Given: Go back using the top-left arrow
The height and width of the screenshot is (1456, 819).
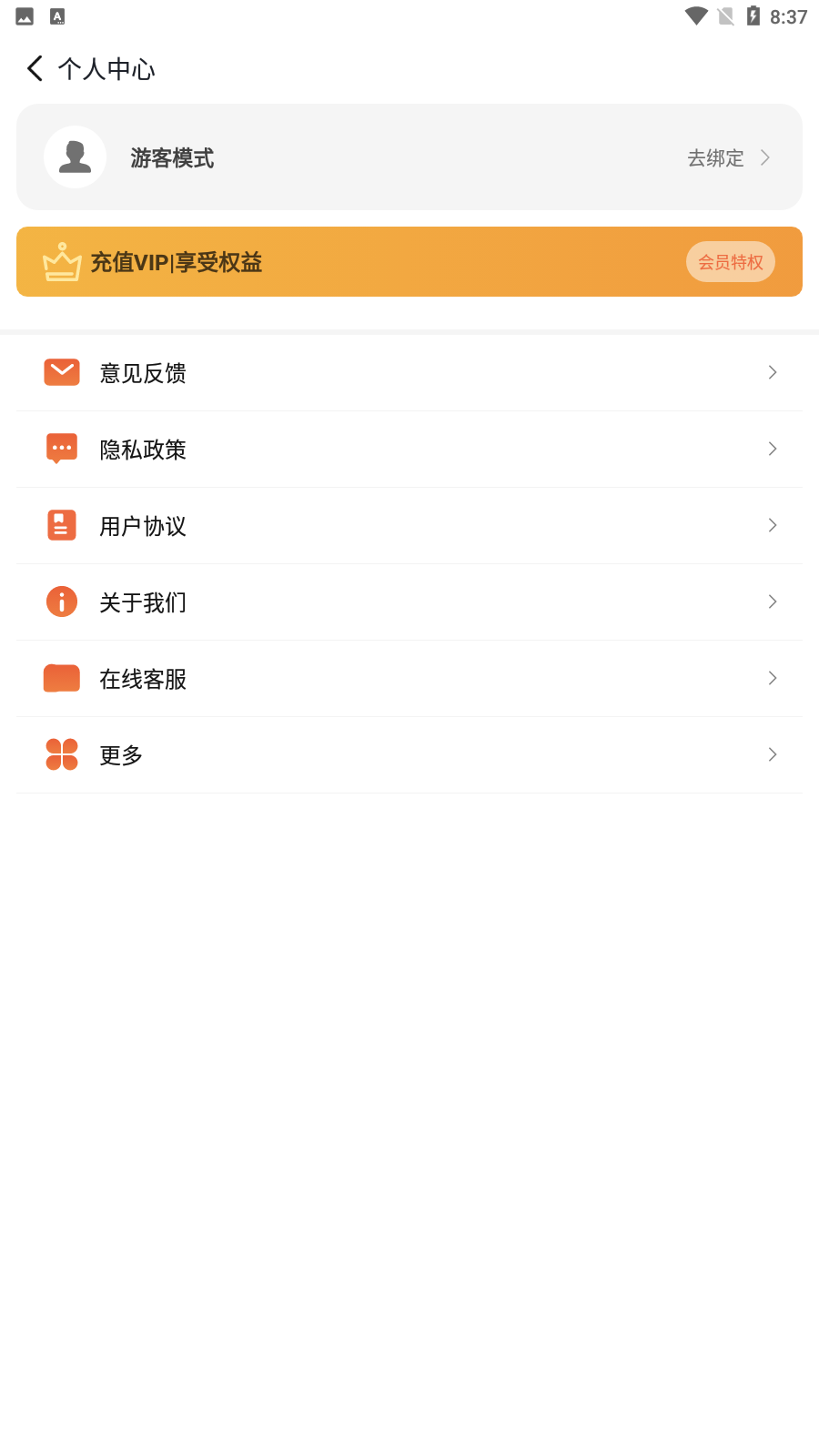Looking at the screenshot, I should [x=35, y=68].
